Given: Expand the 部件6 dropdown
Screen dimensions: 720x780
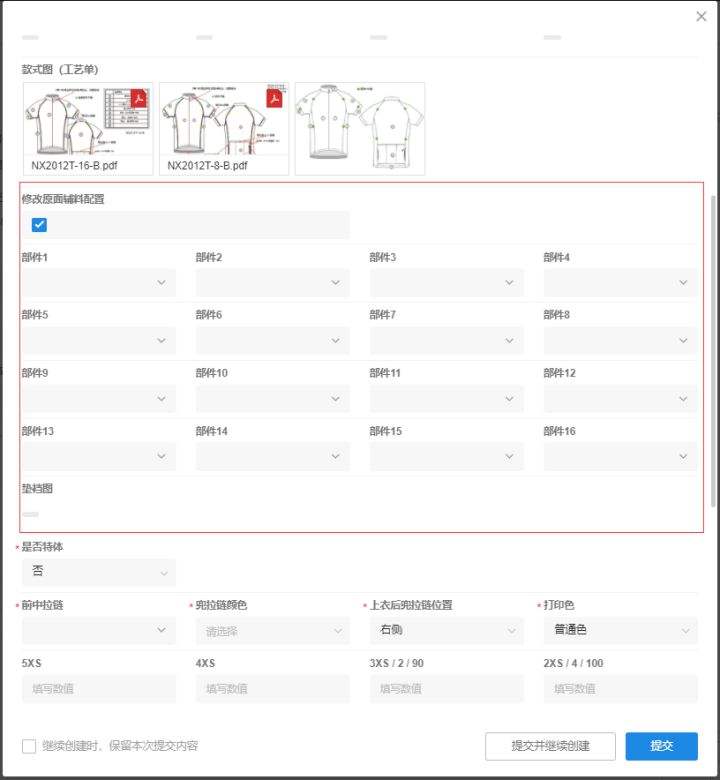Looking at the screenshot, I should coord(272,341).
